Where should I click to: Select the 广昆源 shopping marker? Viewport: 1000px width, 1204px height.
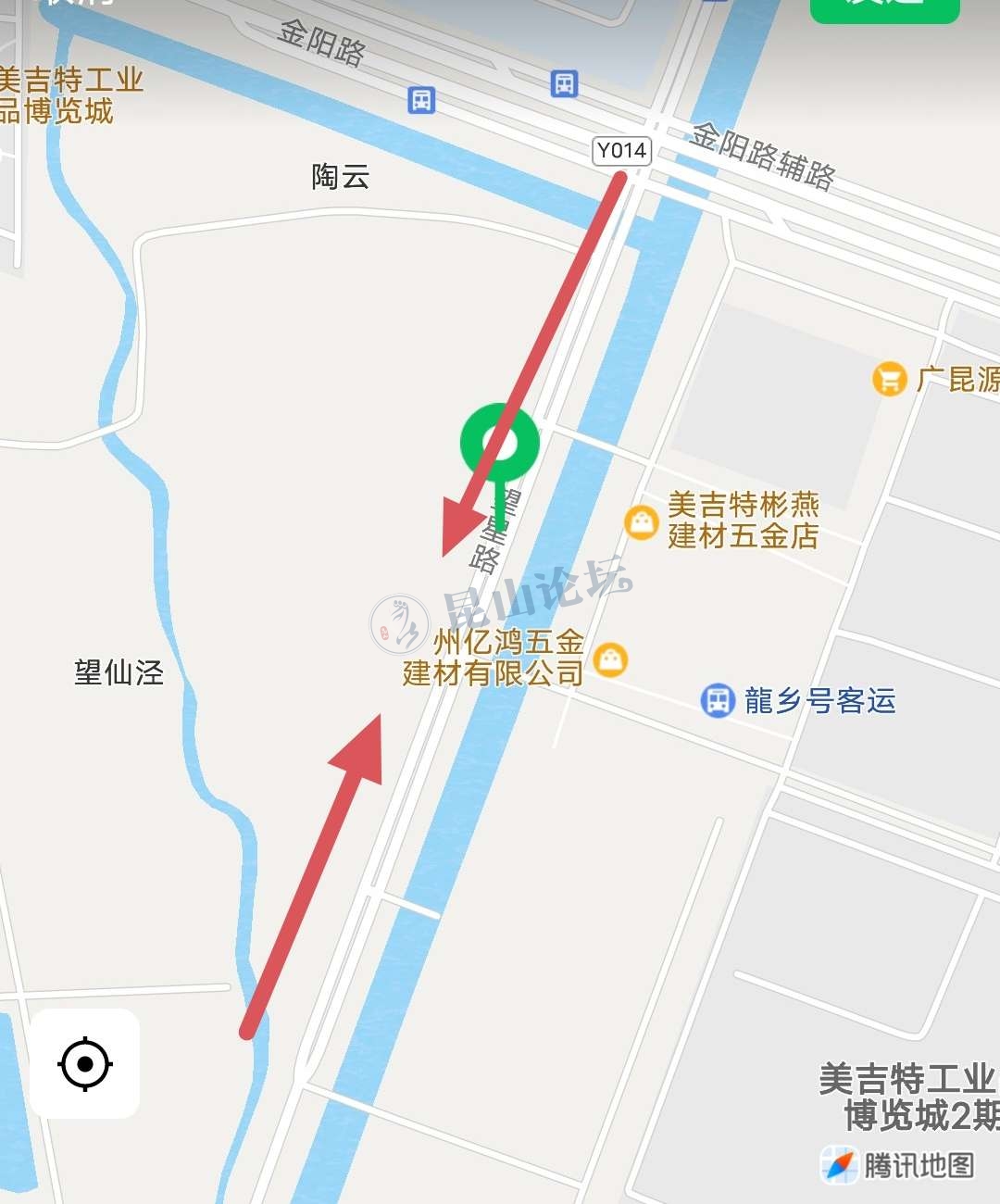coord(889,378)
